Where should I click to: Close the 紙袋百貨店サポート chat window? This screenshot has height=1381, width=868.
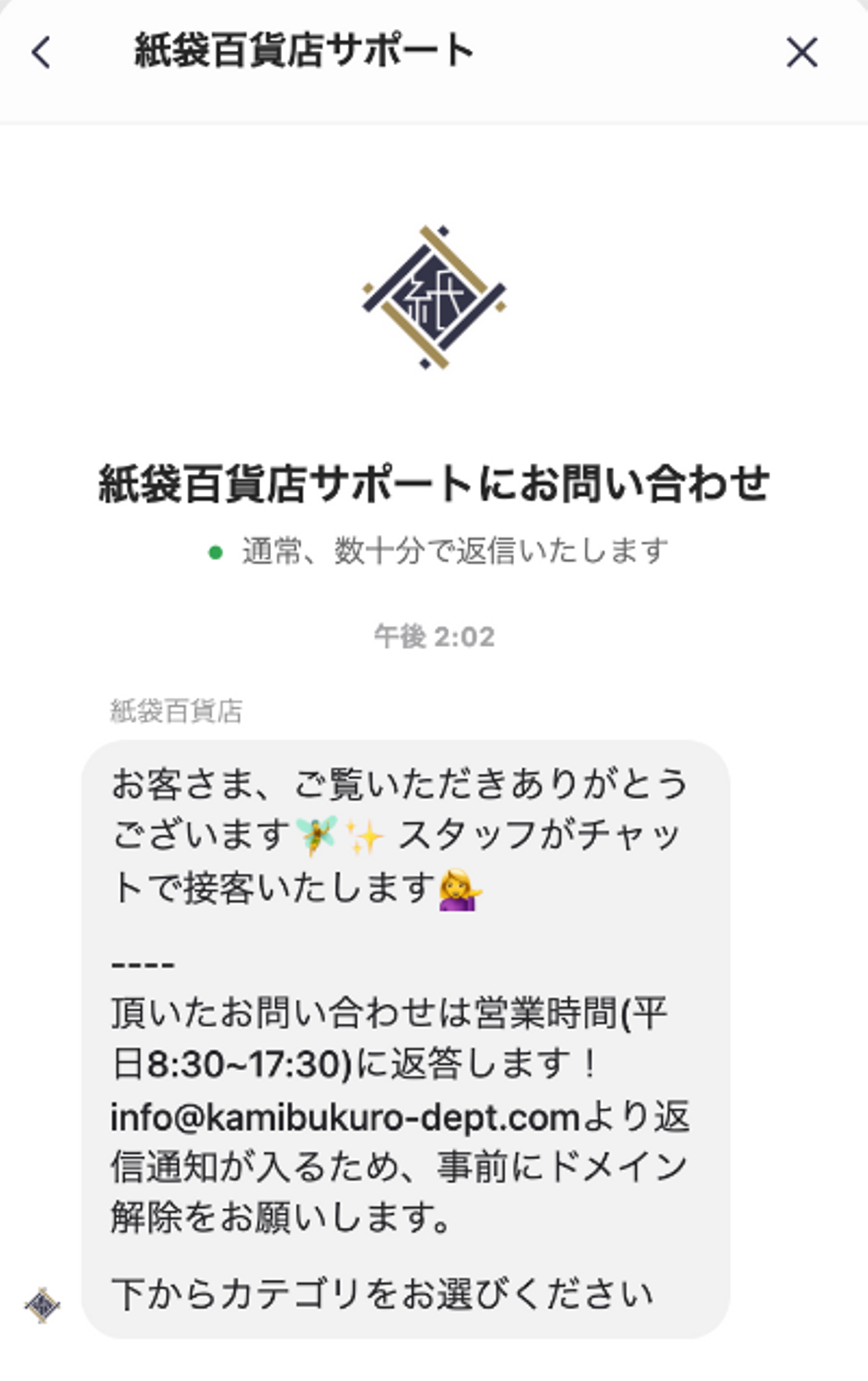802,52
